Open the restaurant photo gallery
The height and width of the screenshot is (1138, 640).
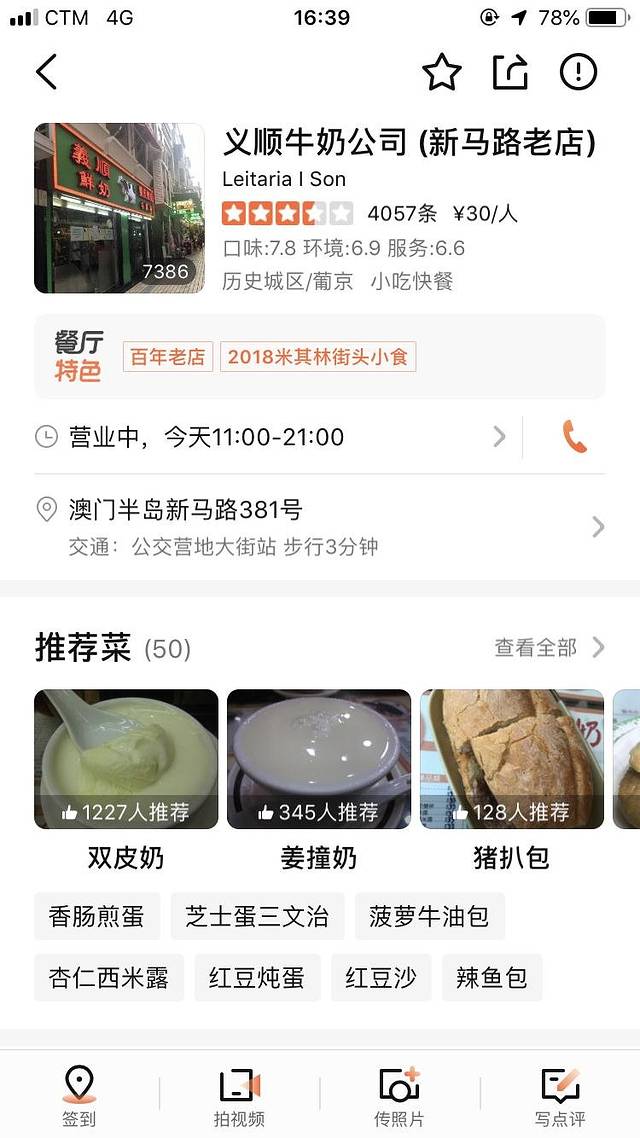tap(118, 208)
